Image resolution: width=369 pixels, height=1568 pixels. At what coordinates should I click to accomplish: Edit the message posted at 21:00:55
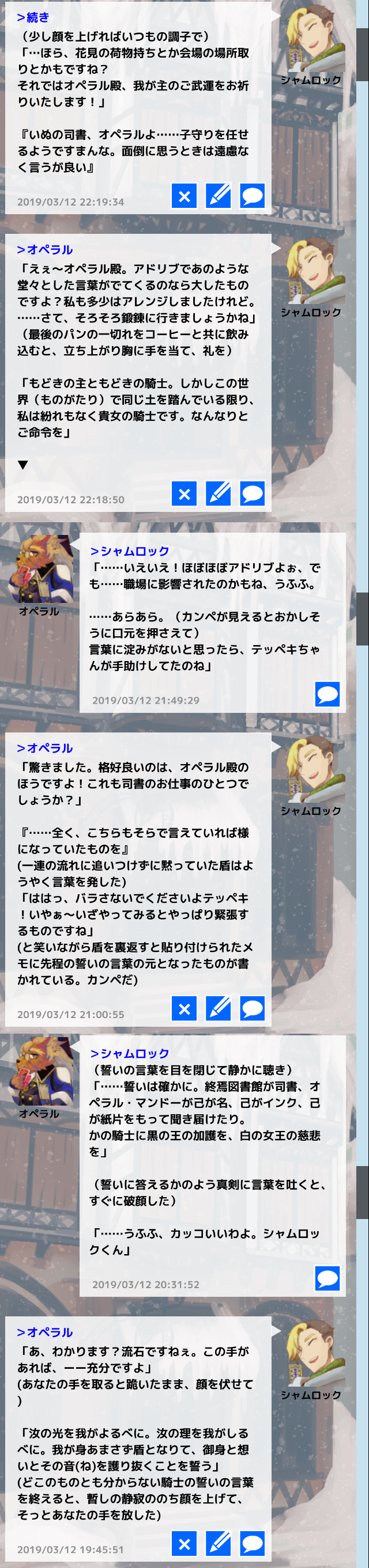point(219,1009)
